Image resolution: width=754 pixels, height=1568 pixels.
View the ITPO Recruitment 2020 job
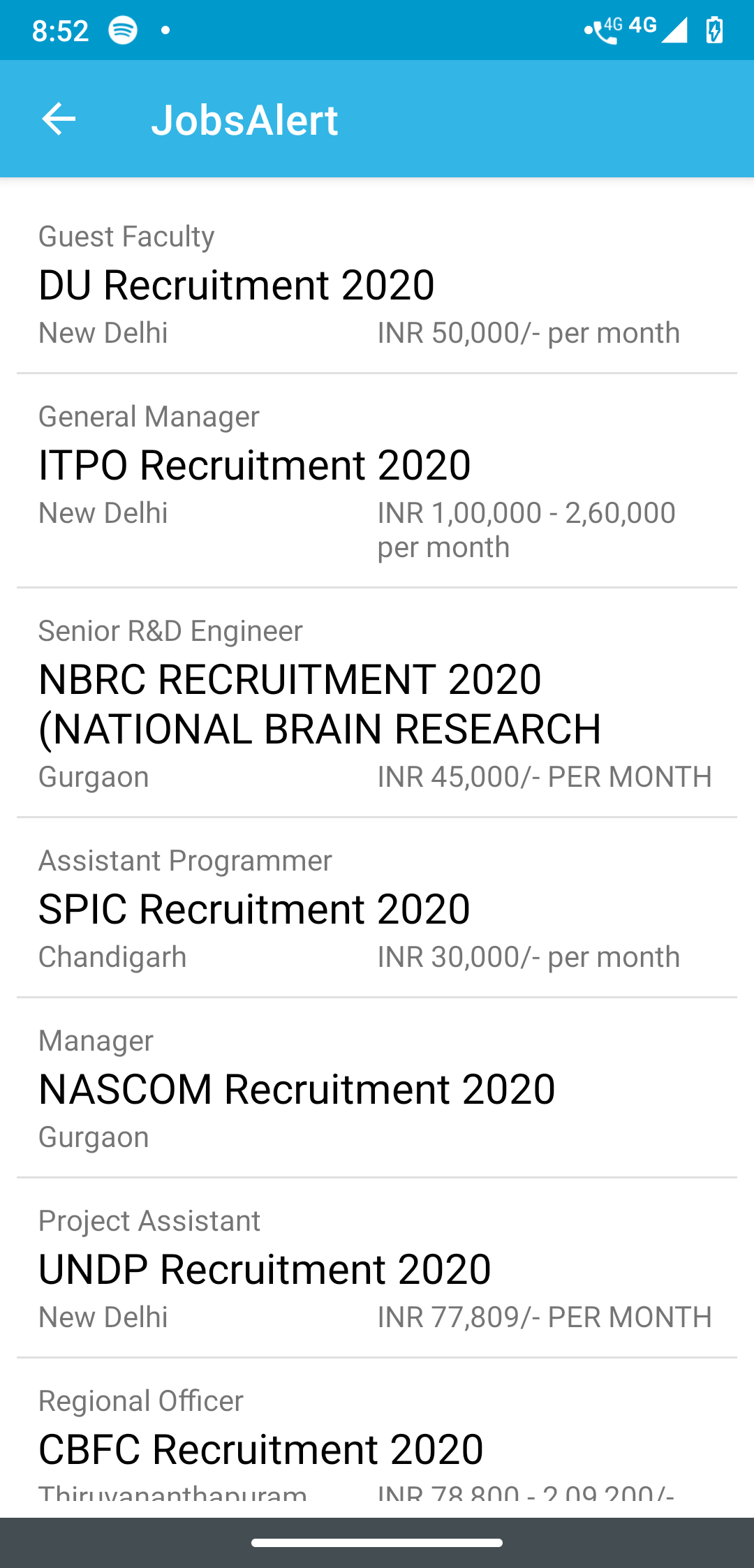tap(377, 480)
